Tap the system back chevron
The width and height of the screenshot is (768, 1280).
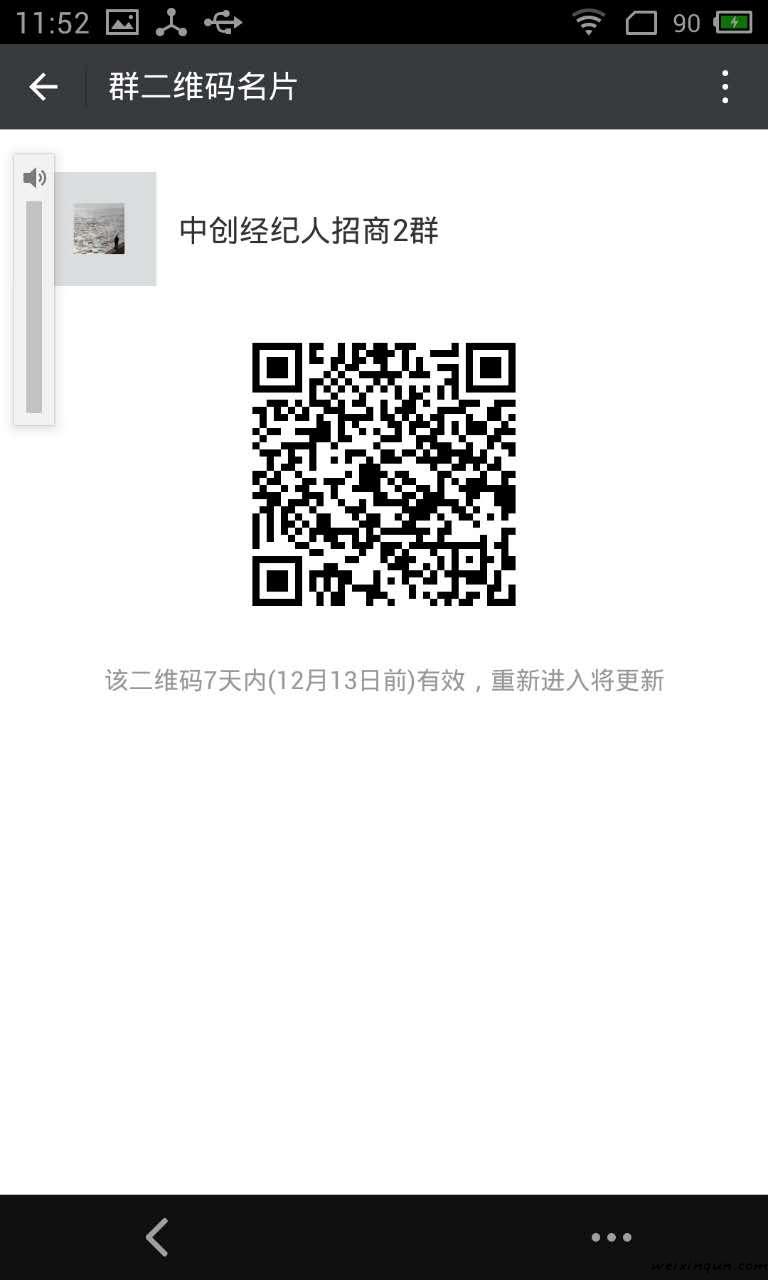click(x=157, y=1237)
